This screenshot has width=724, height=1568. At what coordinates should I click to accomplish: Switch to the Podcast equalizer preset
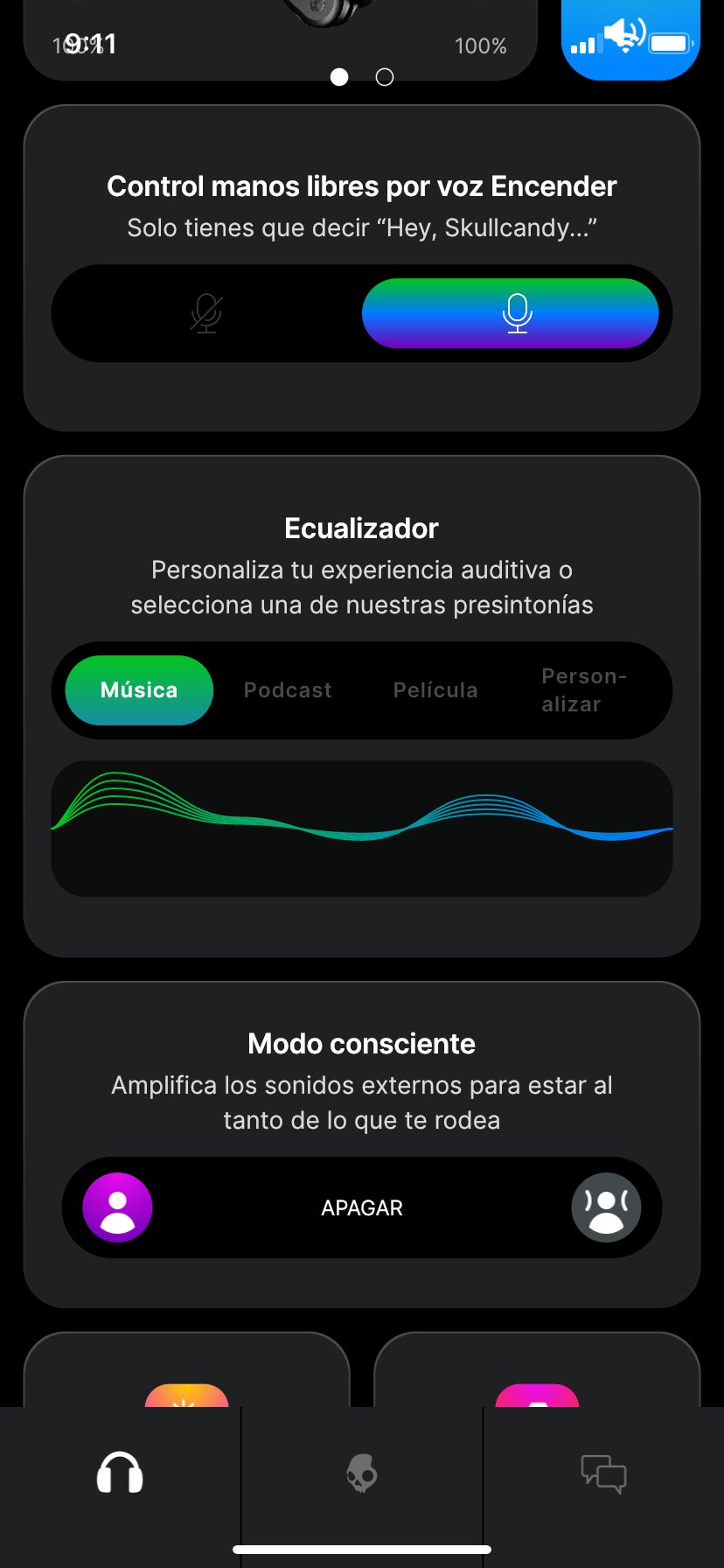coord(288,690)
